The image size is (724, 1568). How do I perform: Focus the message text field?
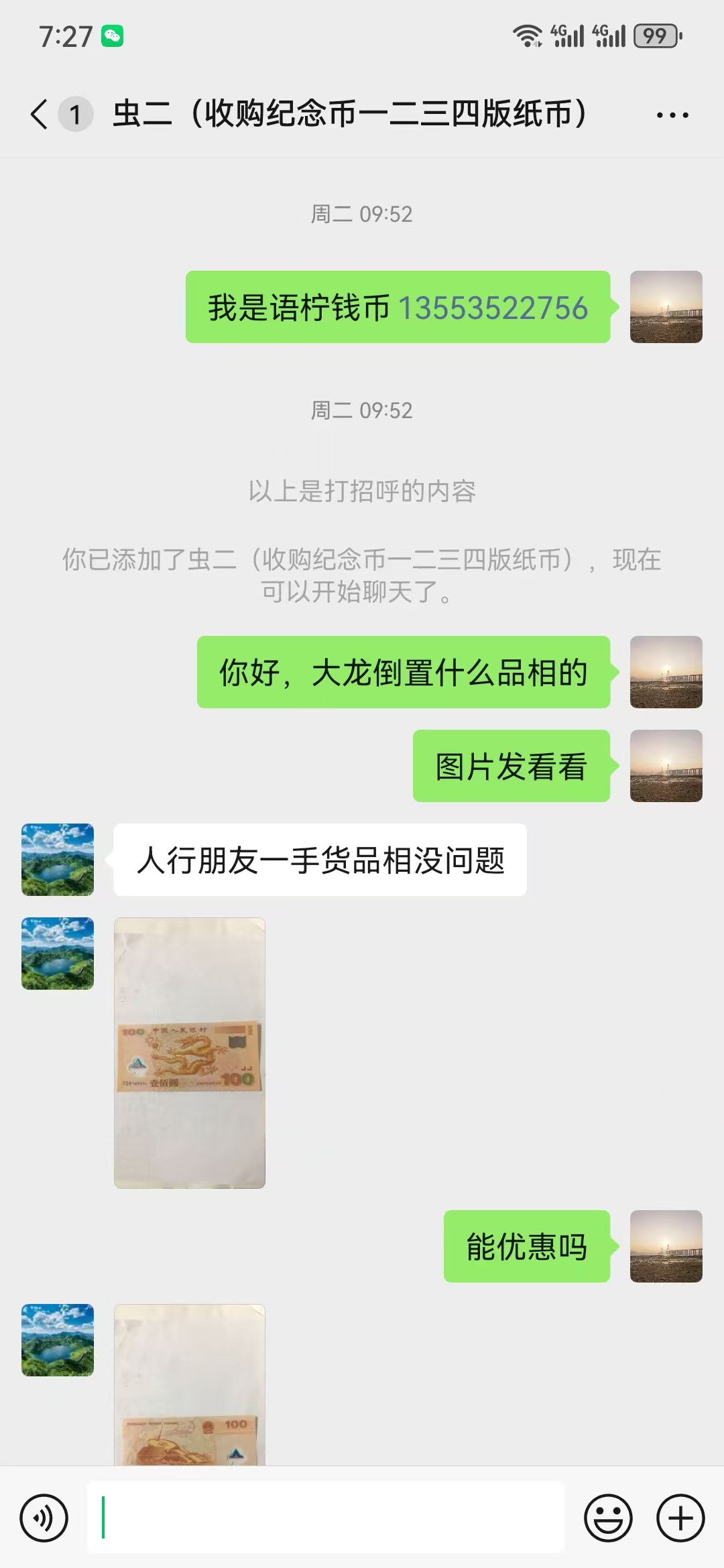point(326,1518)
